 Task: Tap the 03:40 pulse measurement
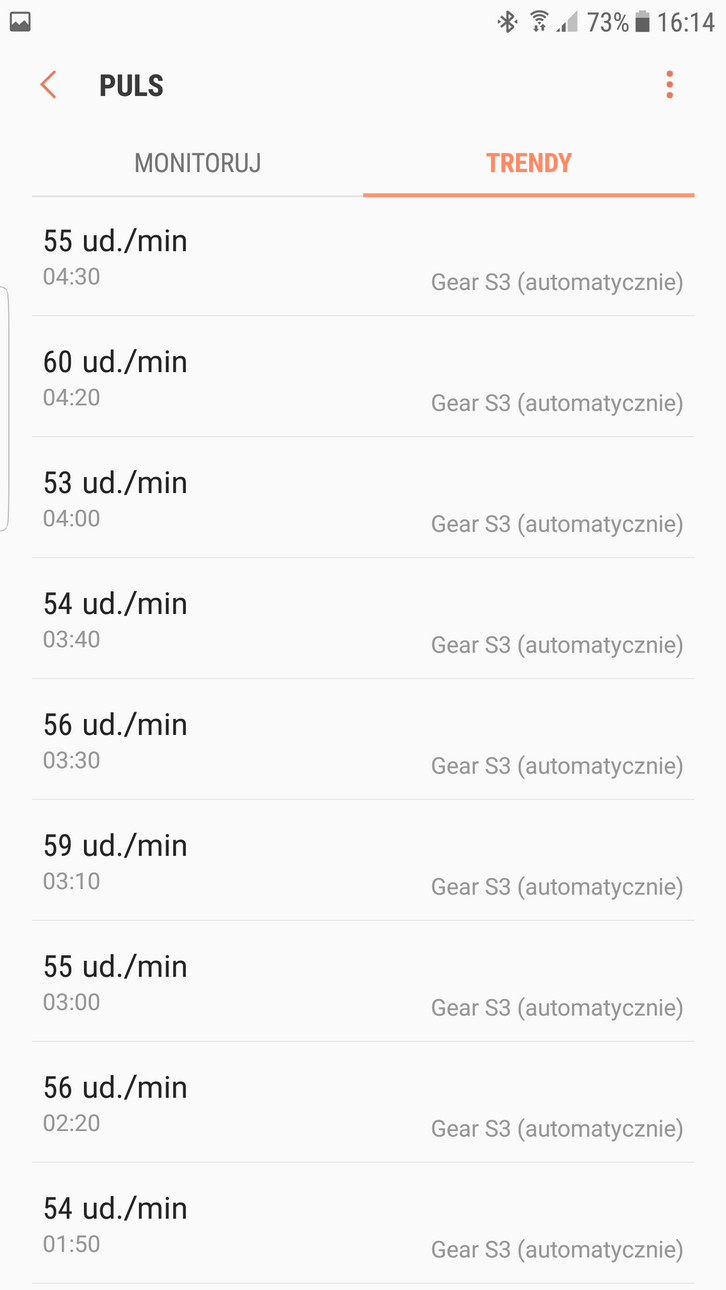coord(363,620)
